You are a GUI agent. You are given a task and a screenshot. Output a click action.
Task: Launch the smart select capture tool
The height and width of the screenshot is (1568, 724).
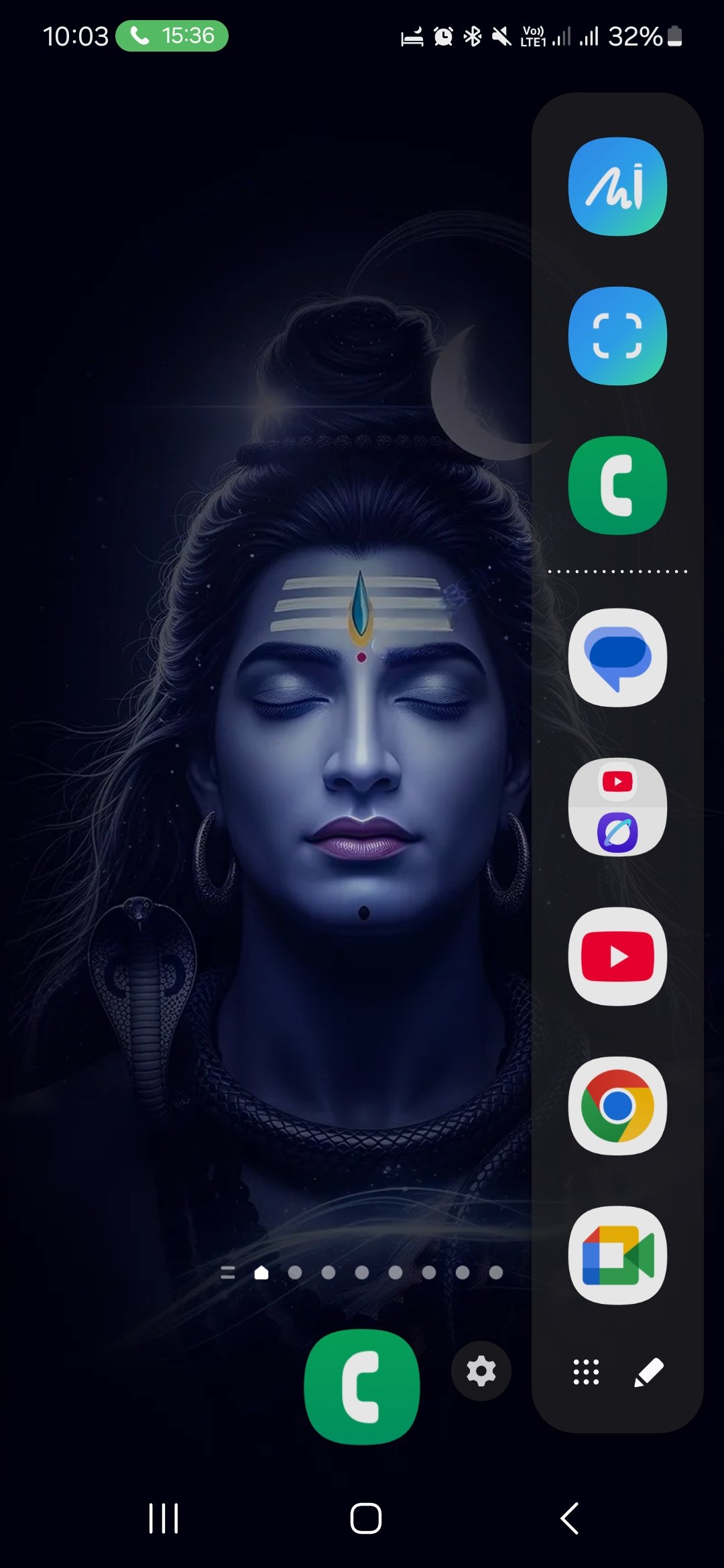[617, 336]
